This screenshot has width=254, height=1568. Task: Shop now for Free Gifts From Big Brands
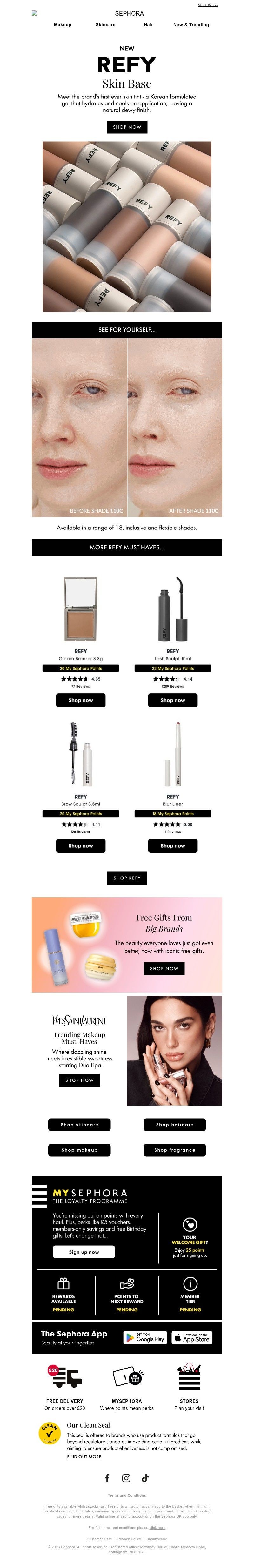(x=164, y=968)
